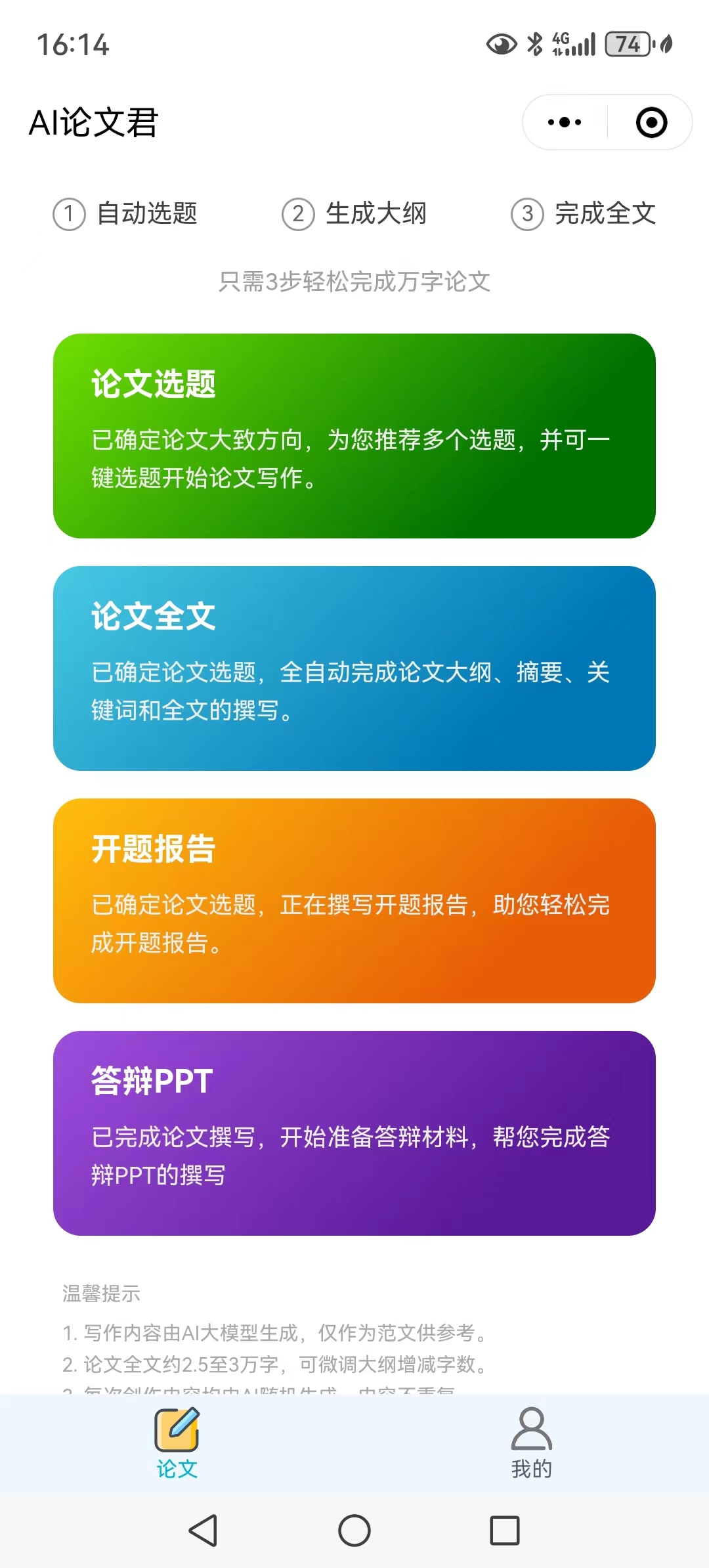Screen dimensions: 709x1568
Task: Open the 答辩PPT card
Action: pyautogui.click(x=354, y=1133)
